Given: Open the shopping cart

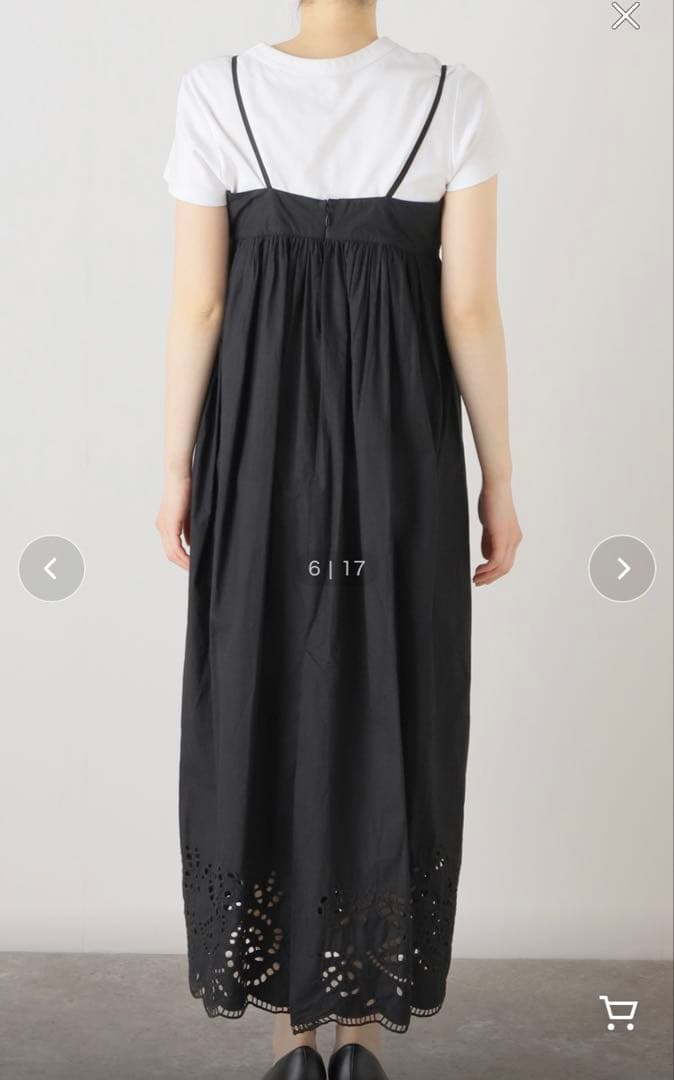Looking at the screenshot, I should pos(618,1012).
